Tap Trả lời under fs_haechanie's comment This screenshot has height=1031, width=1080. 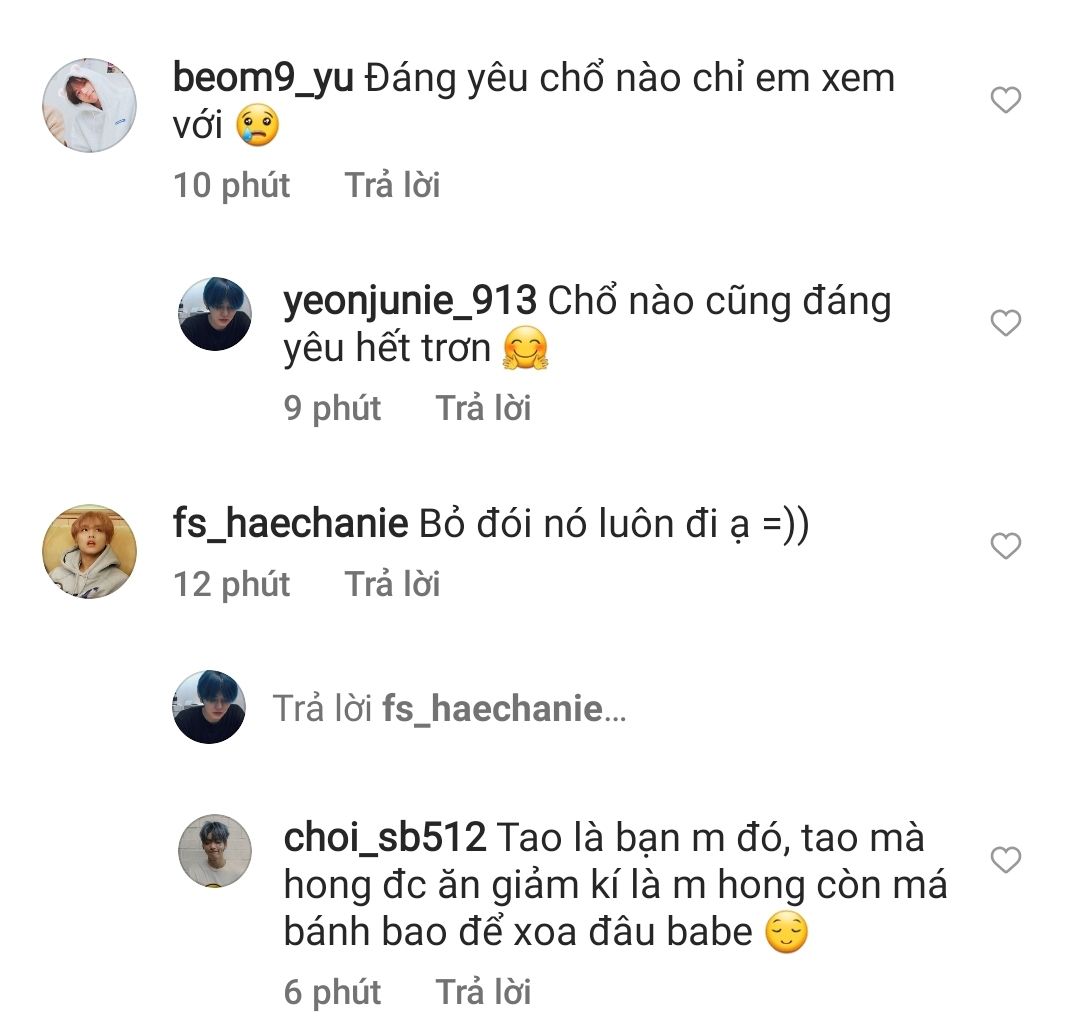click(392, 585)
